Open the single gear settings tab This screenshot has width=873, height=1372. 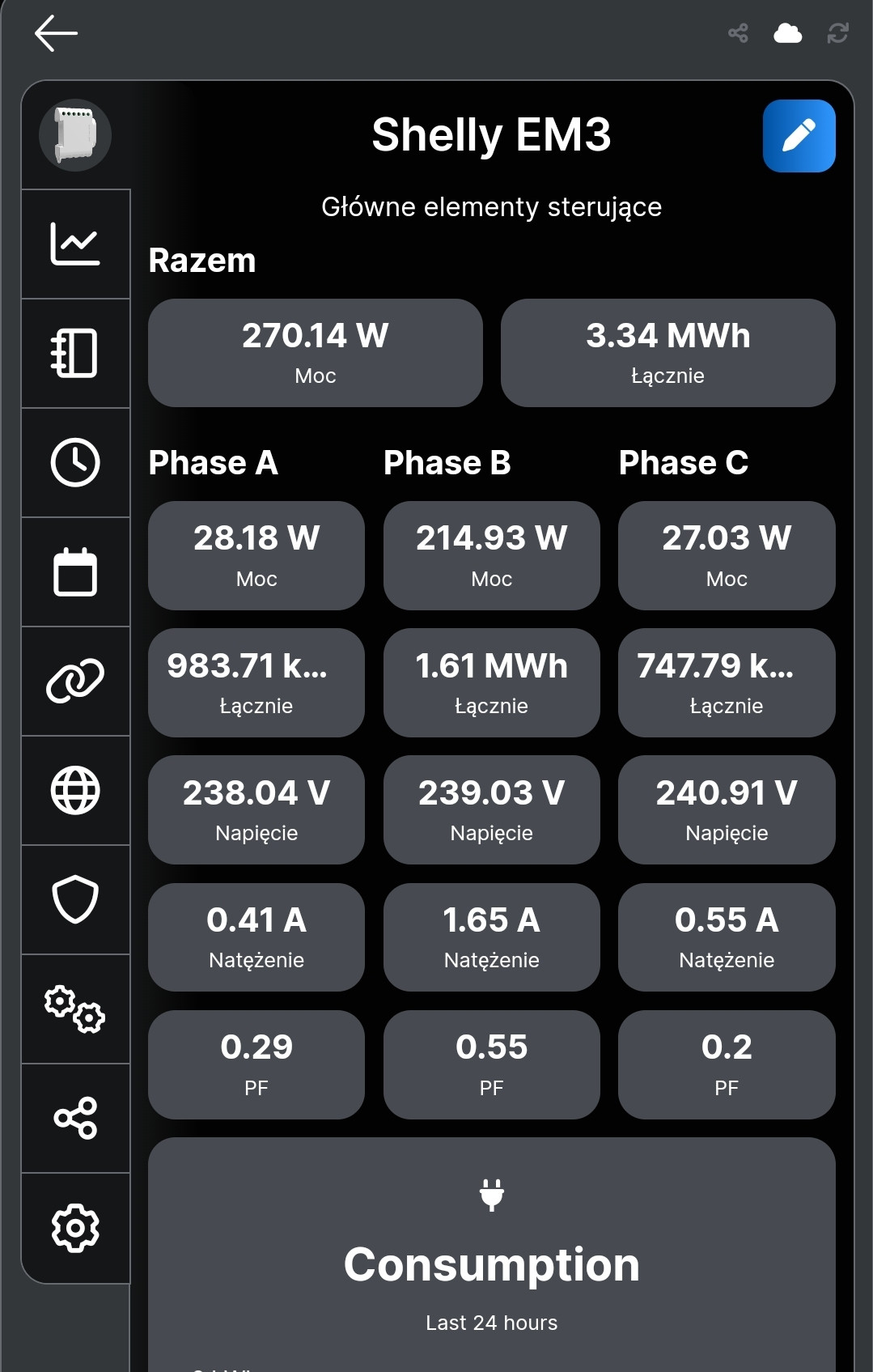coord(75,1228)
